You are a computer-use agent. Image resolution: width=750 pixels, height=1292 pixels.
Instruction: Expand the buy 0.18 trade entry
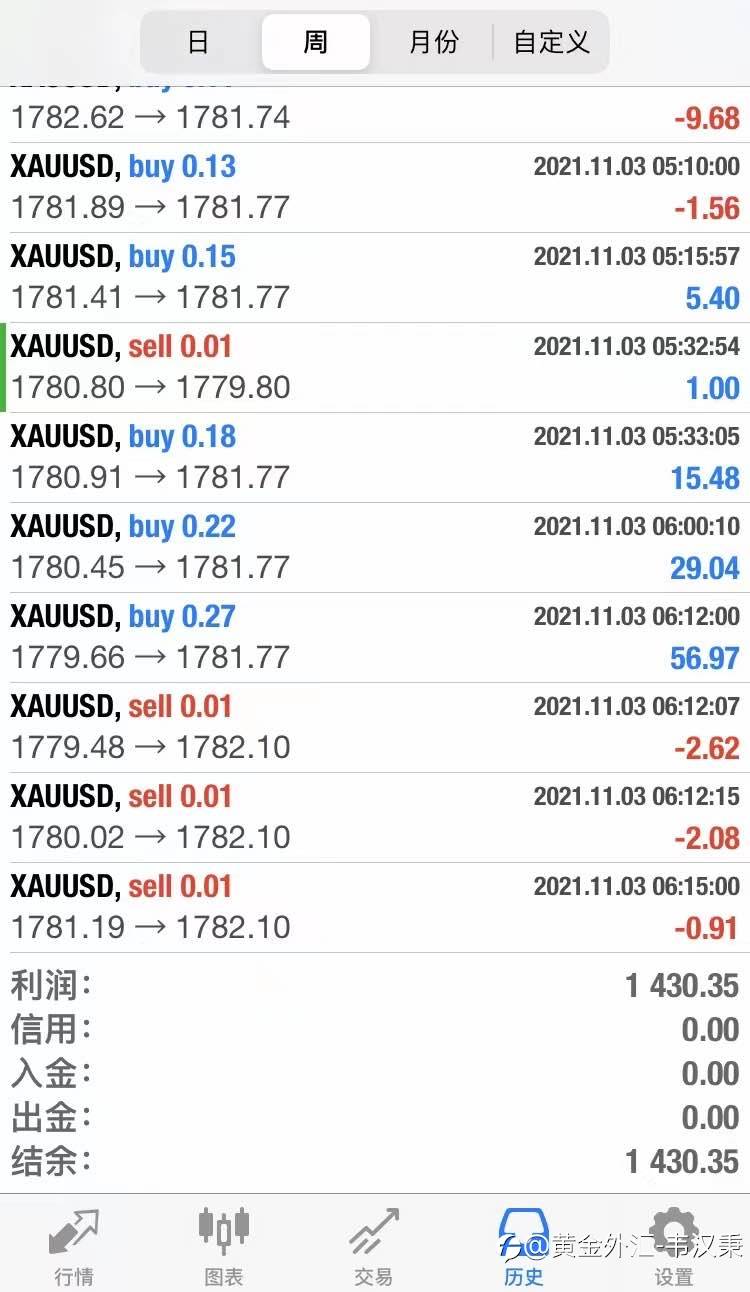(375, 458)
